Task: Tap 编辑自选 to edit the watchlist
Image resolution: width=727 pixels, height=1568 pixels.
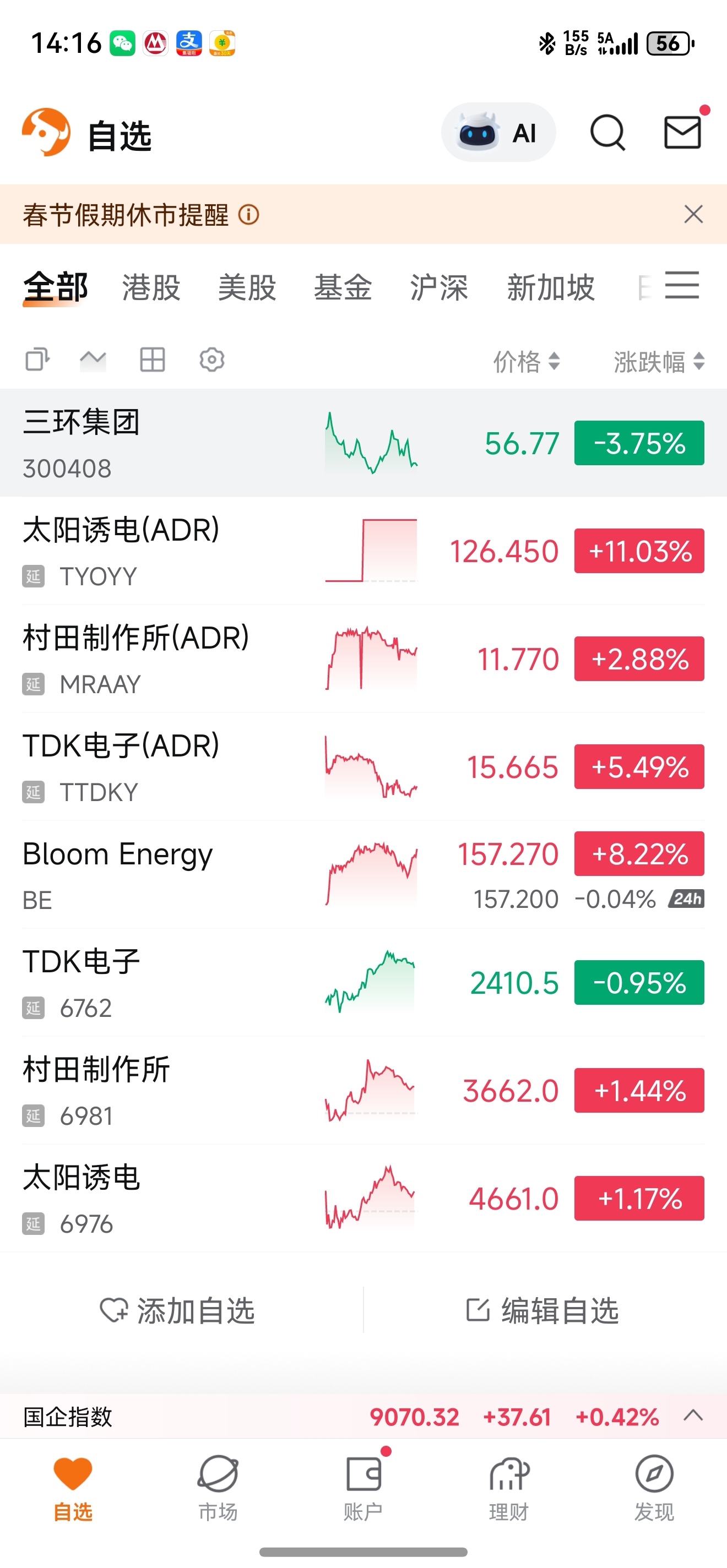Action: click(542, 1310)
